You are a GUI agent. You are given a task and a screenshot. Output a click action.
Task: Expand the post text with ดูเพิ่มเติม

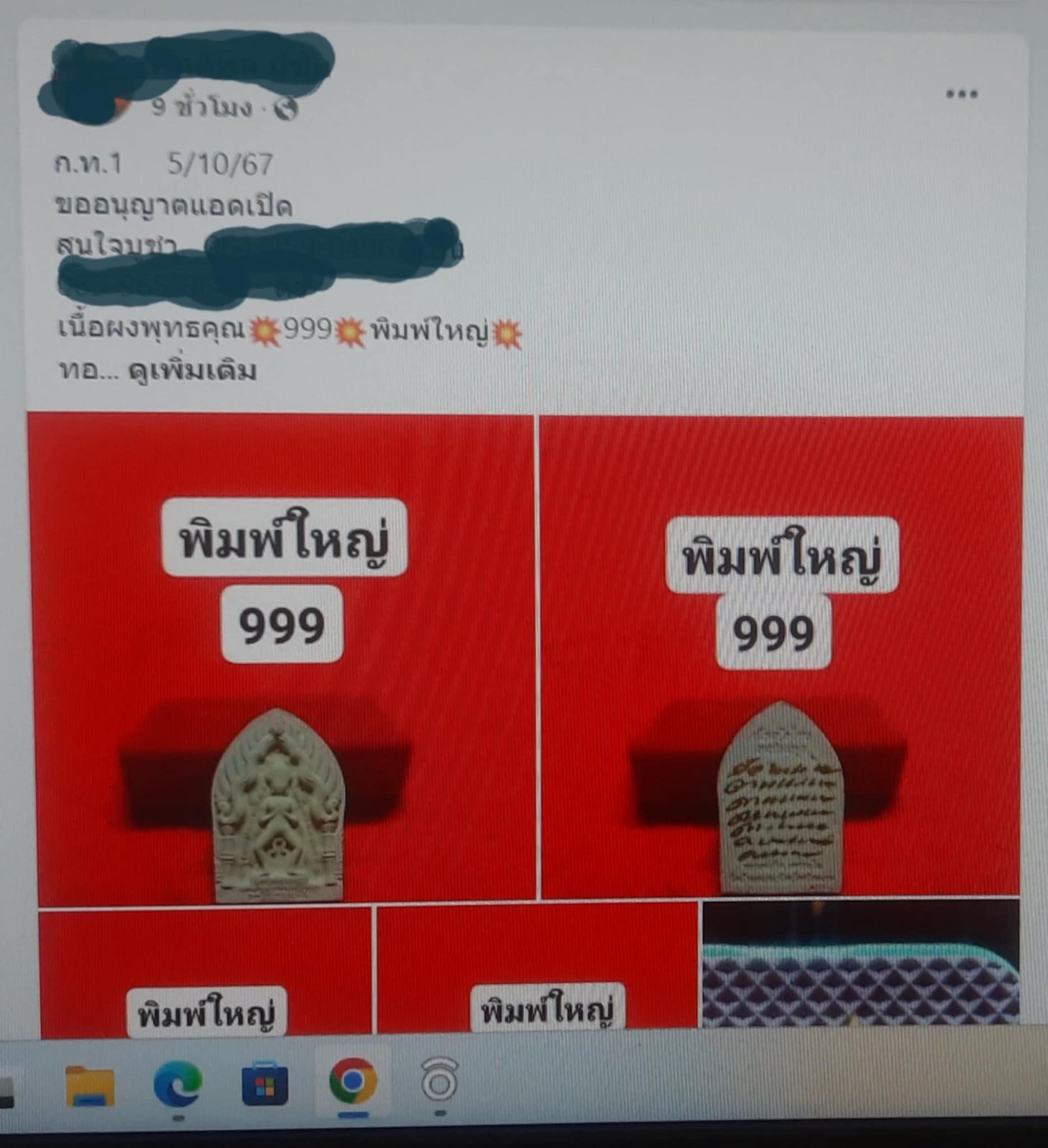(x=192, y=372)
